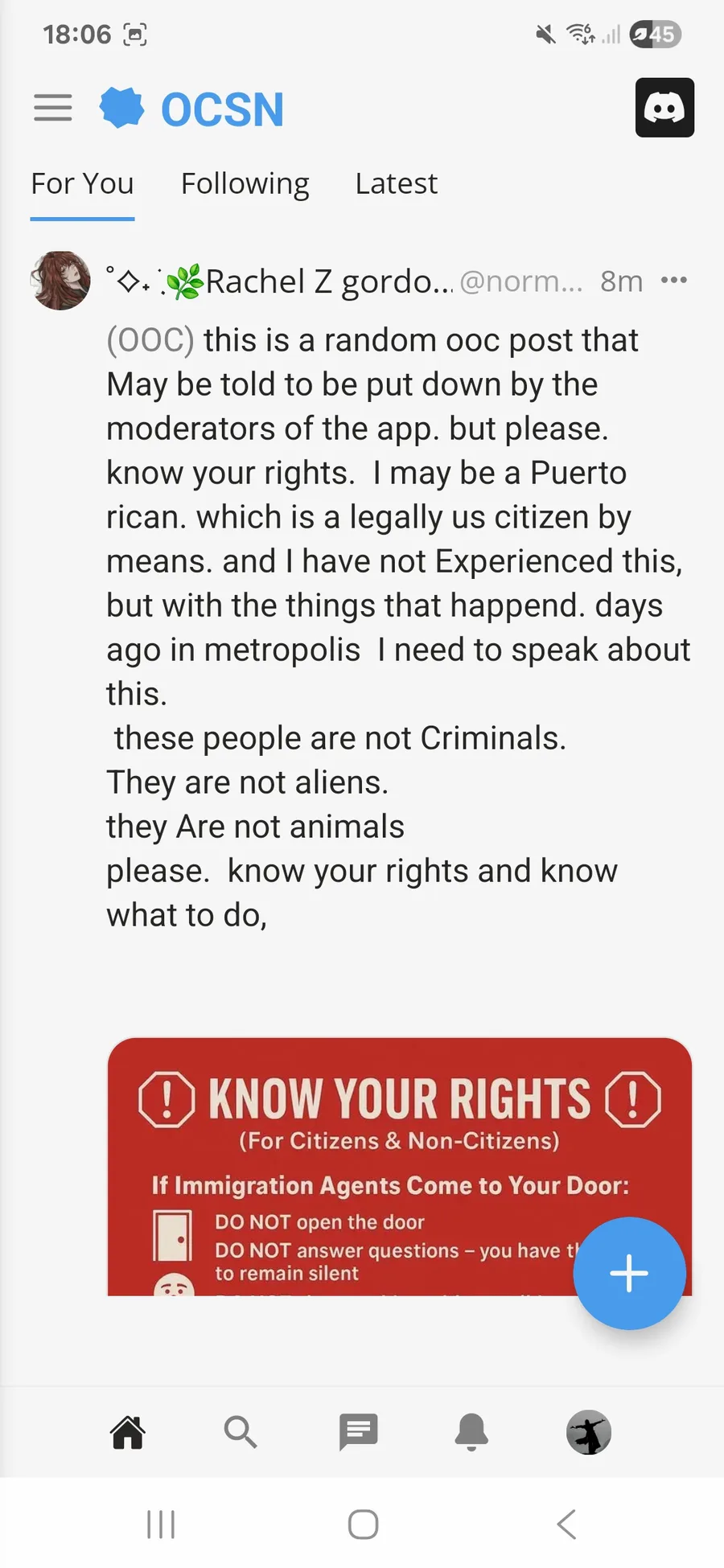Open the notifications bell
The height and width of the screenshot is (1568, 724).
(472, 1432)
